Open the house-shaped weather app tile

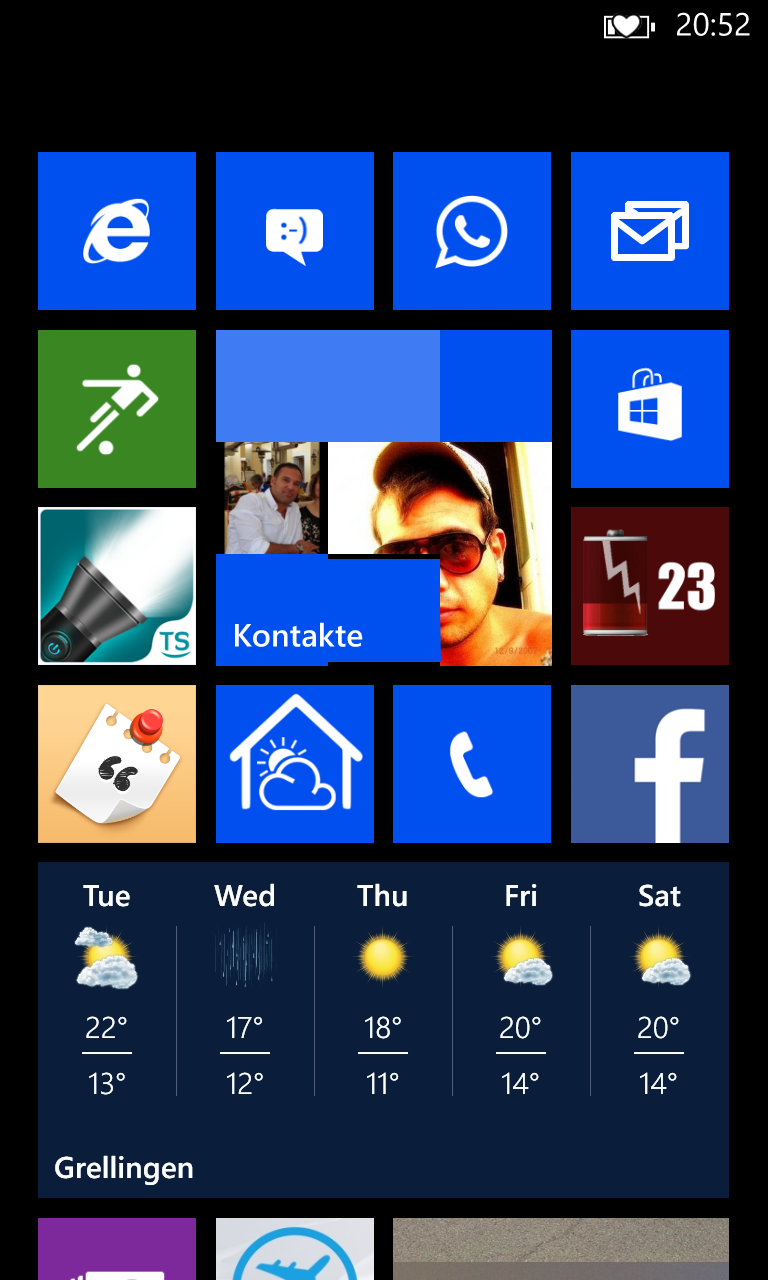(295, 764)
